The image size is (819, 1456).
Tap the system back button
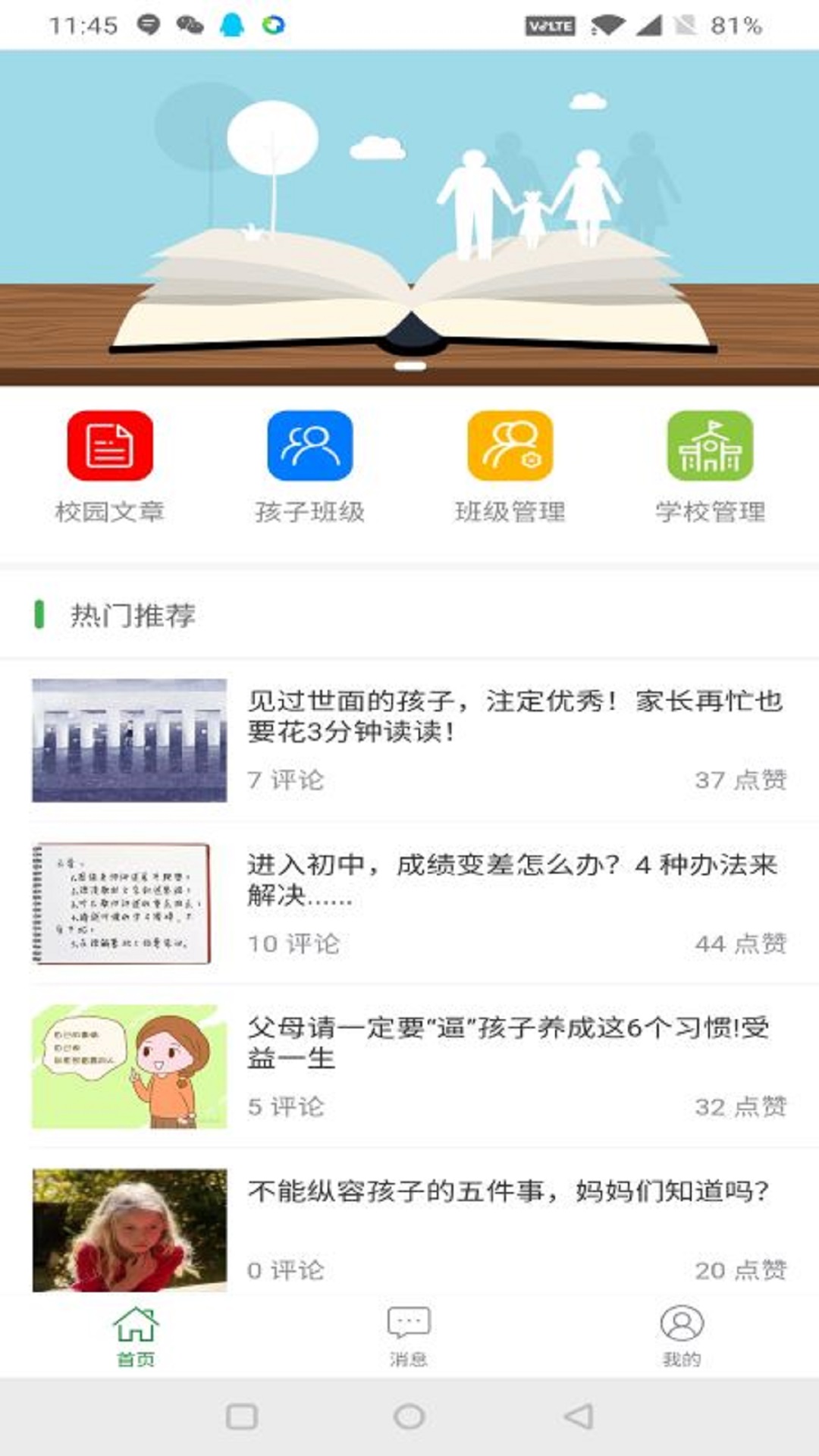pos(579,1417)
